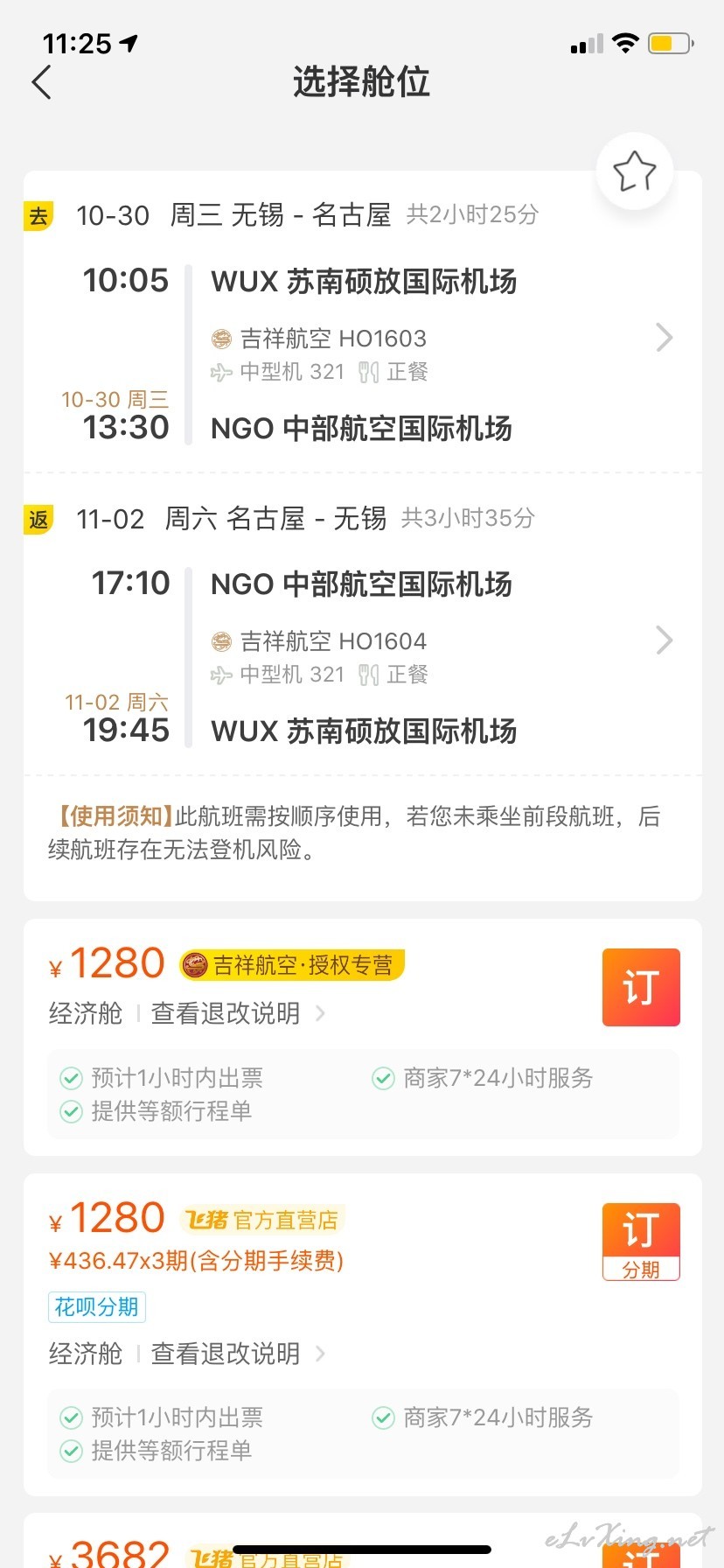Go back using the top-left arrow
Screen dimensions: 724x1568
click(x=41, y=82)
